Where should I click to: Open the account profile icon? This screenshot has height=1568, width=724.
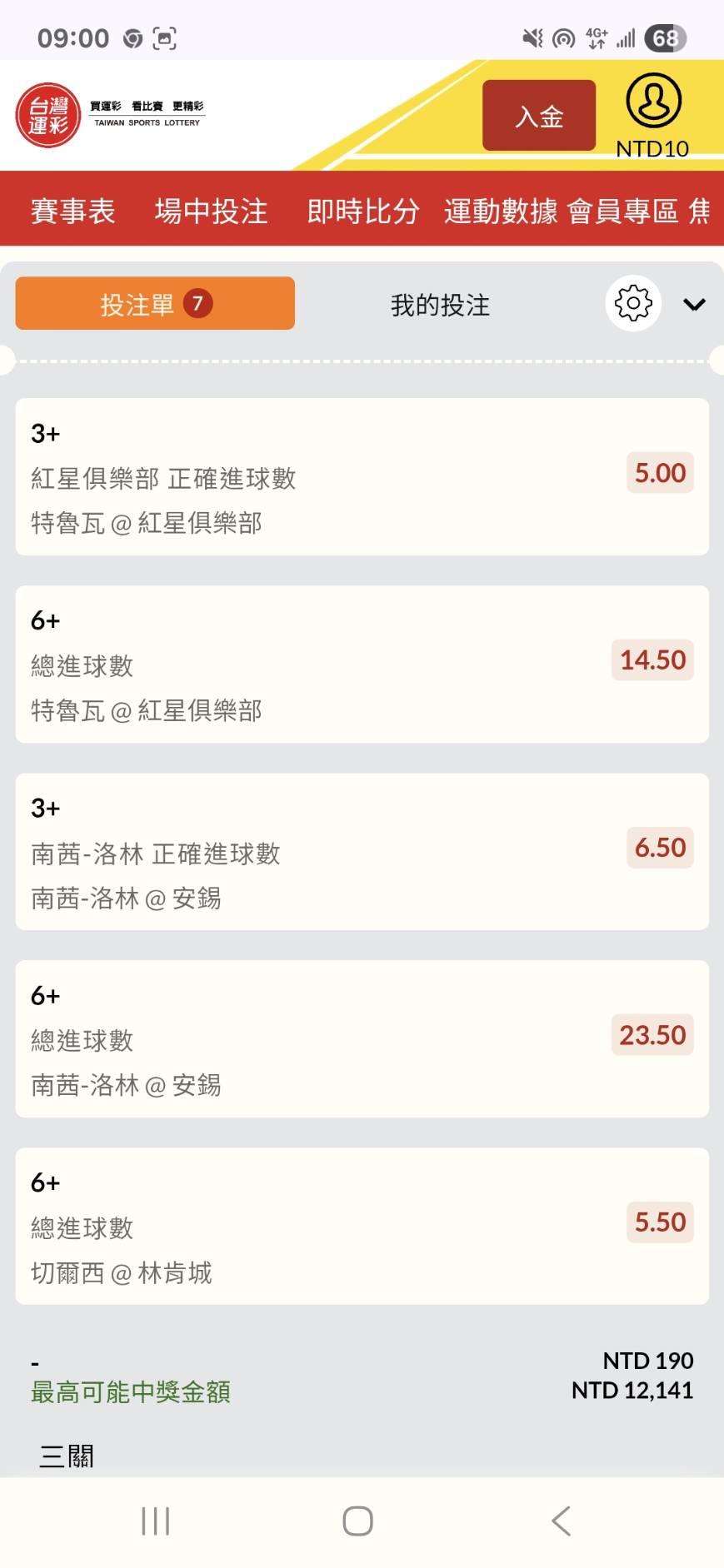point(653,101)
